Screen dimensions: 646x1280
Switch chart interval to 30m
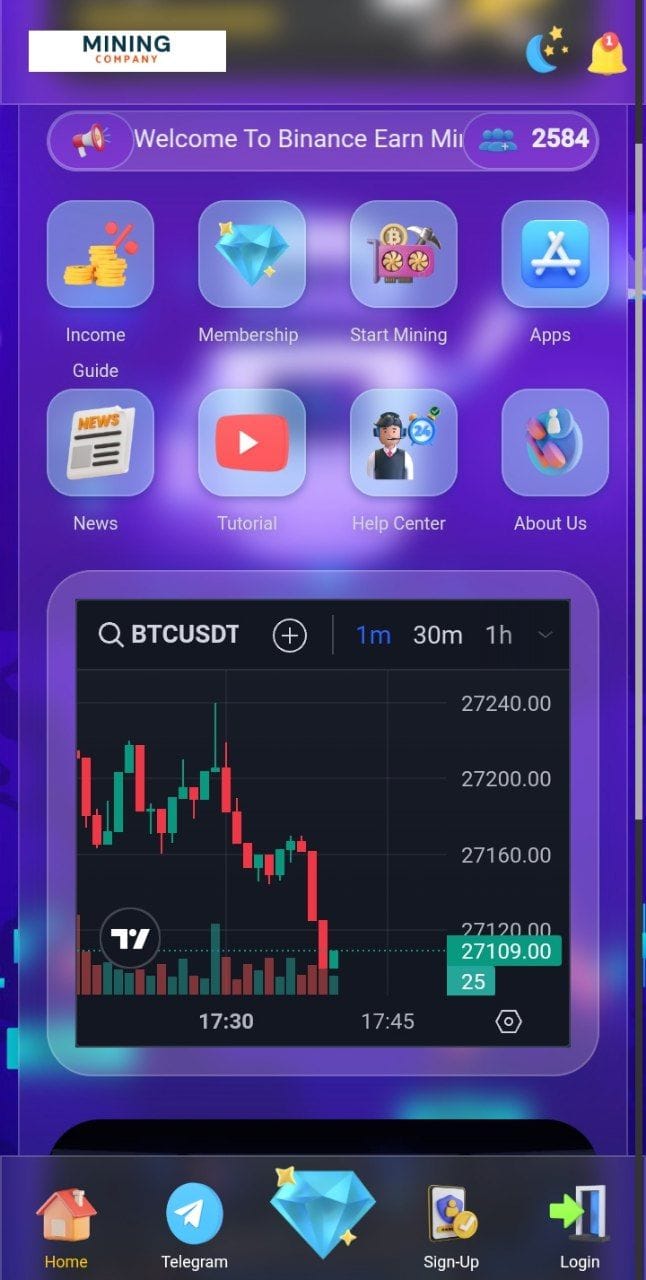tap(437, 635)
